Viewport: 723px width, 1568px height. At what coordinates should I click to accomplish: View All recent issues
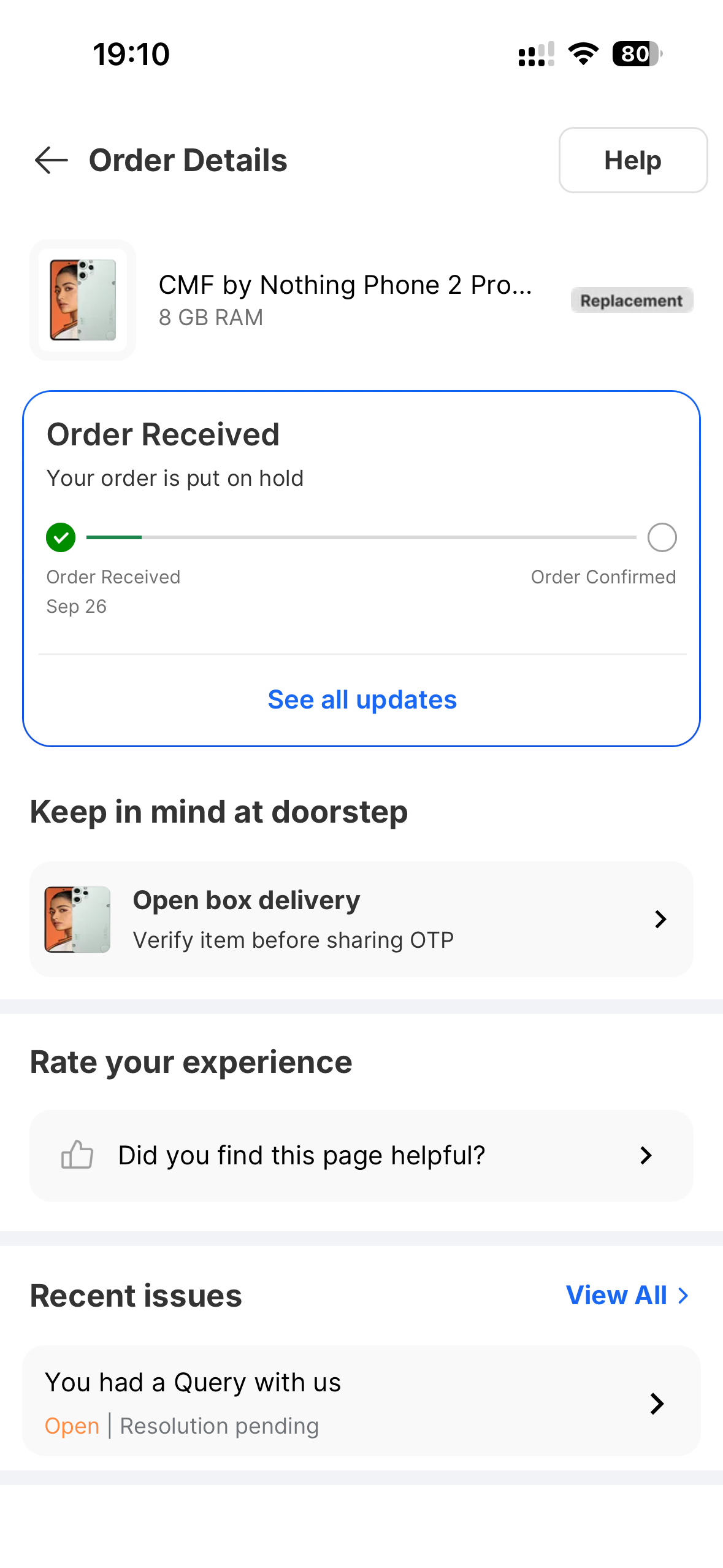tap(627, 1295)
